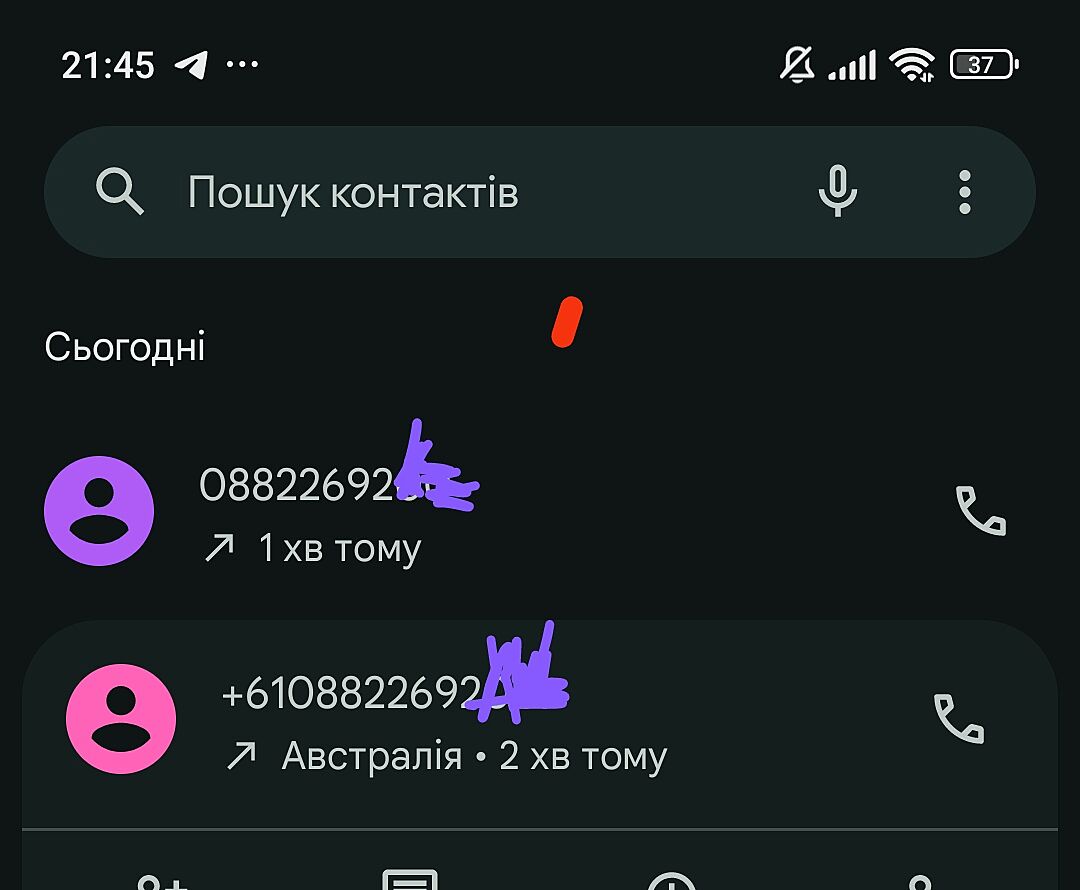1080x890 pixels.
Task: Tap the purple avatar of the 0882269 caller
Action: [99, 511]
